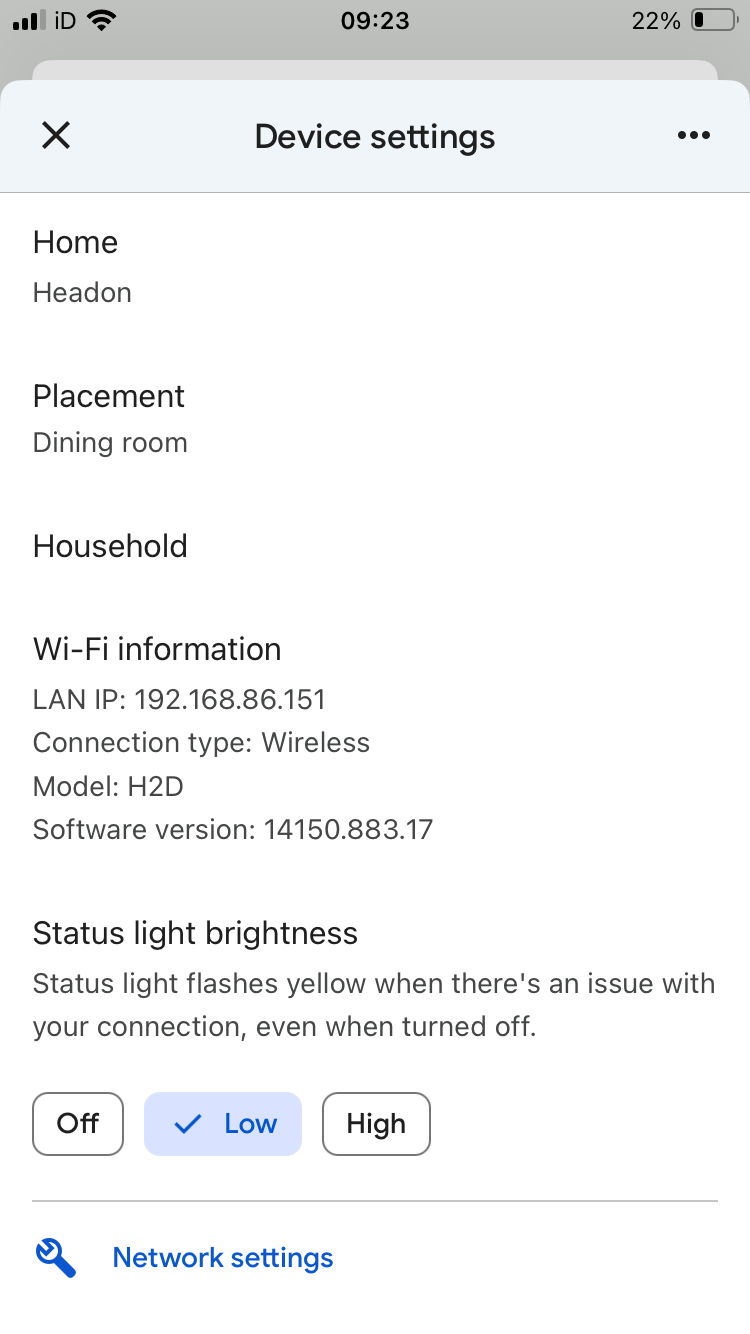Close the Device settings sheet

[56, 135]
